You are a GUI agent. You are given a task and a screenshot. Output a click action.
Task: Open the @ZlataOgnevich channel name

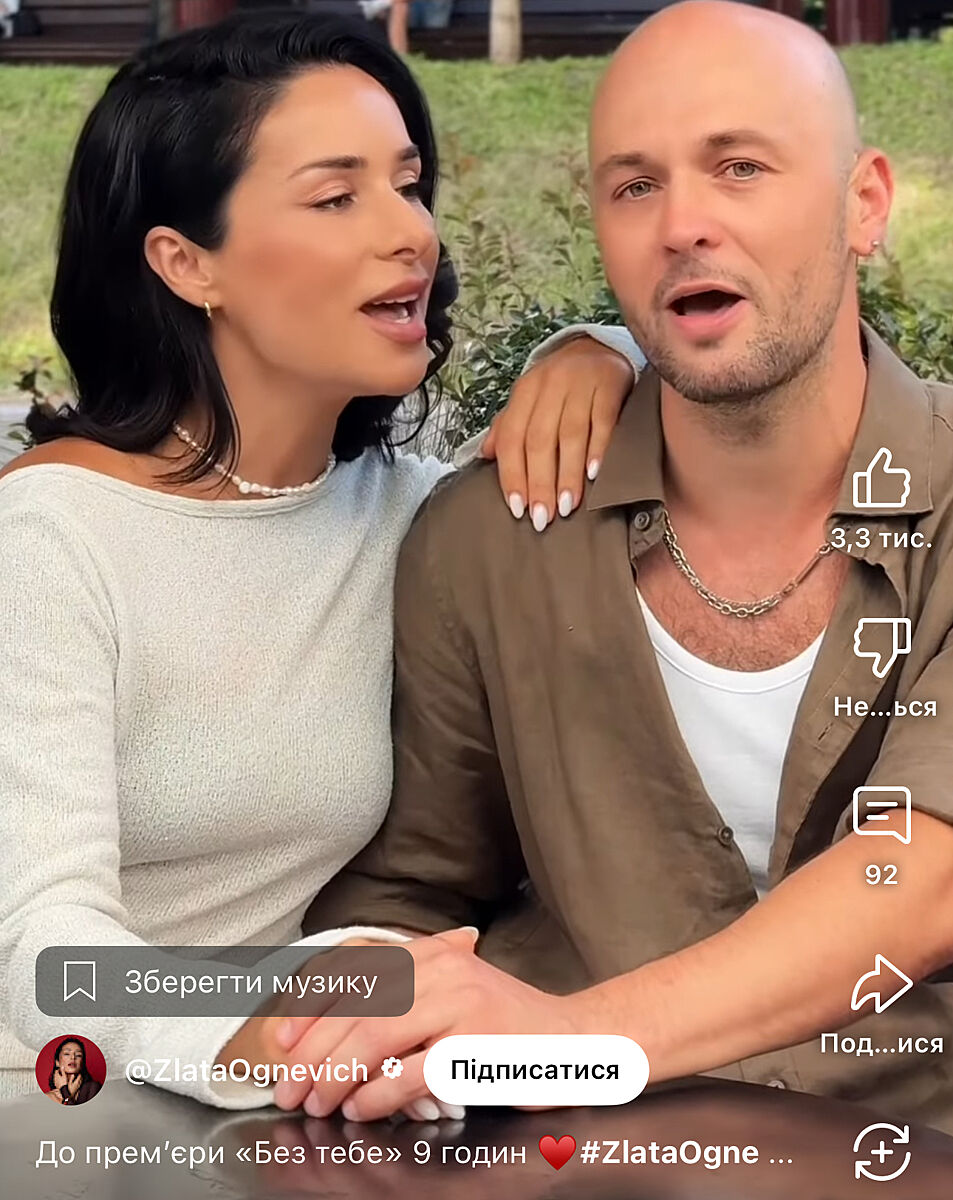(x=246, y=1071)
